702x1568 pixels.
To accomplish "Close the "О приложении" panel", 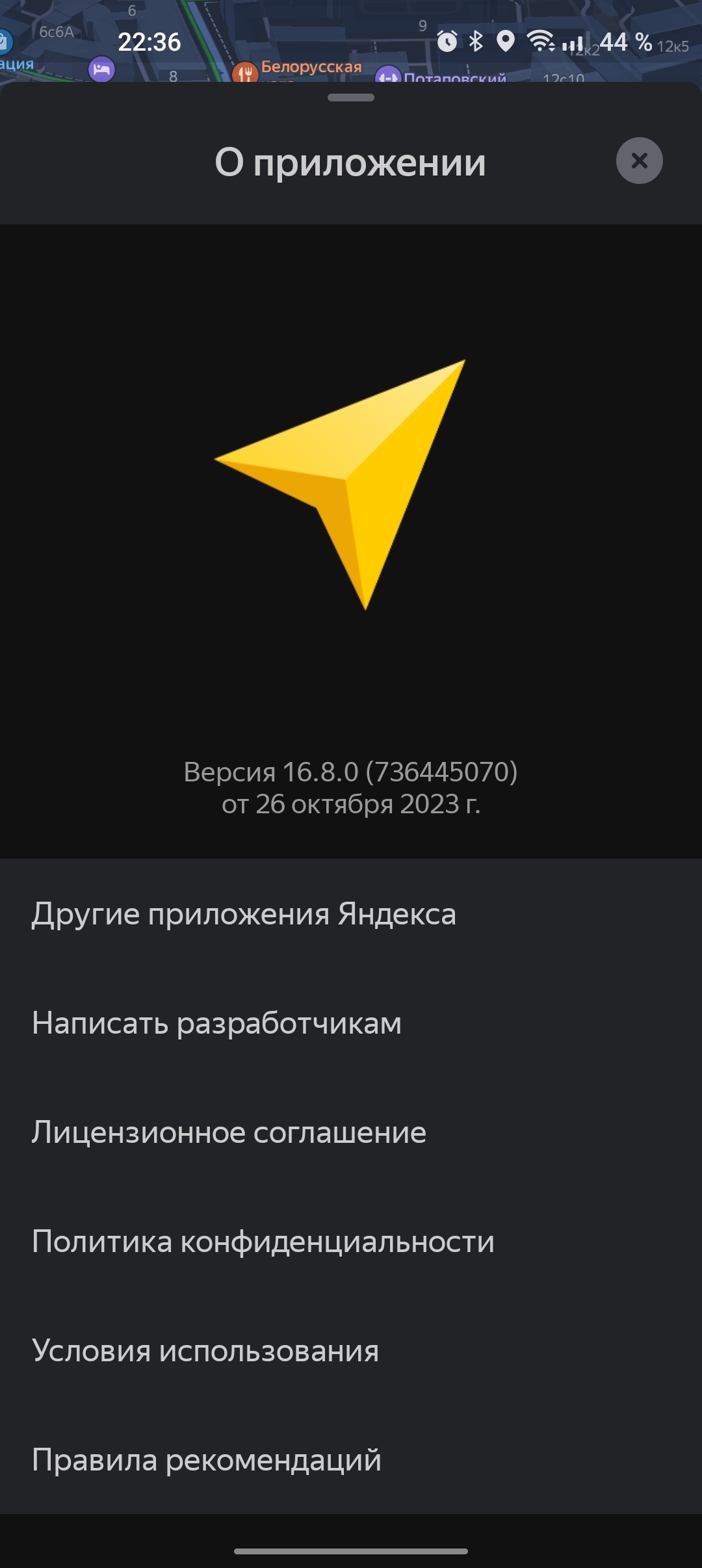I will pyautogui.click(x=640, y=161).
